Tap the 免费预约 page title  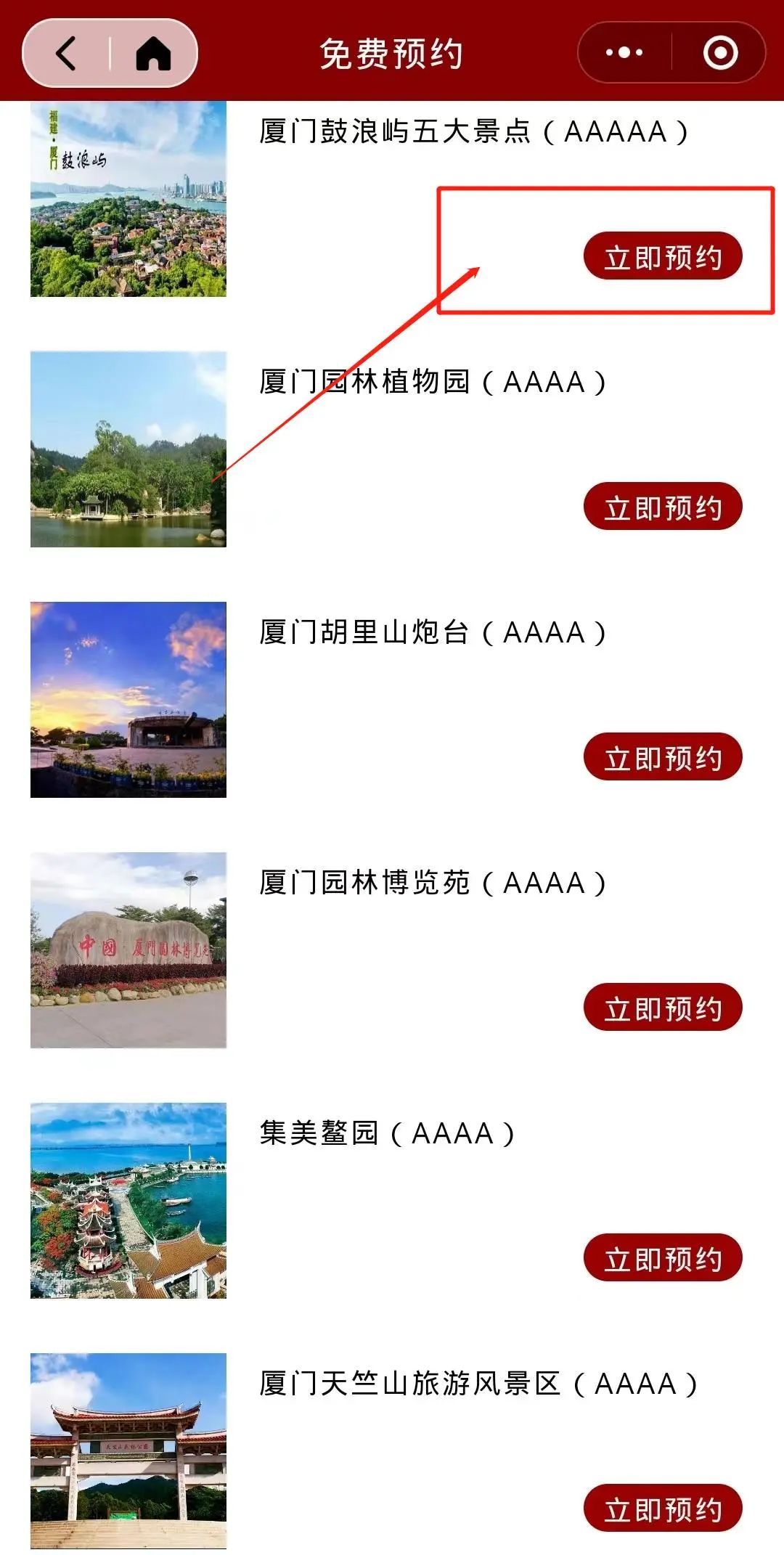coord(392,52)
